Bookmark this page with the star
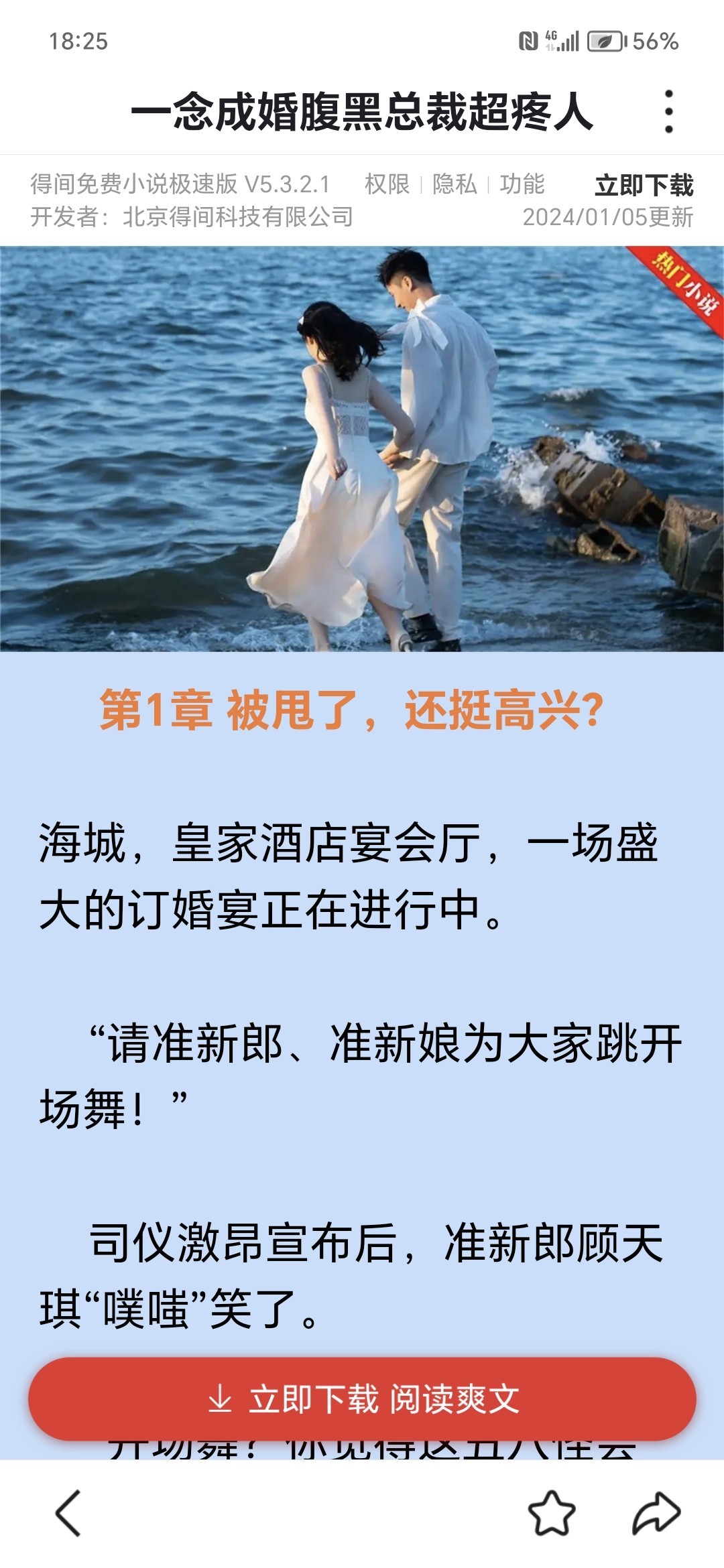This screenshot has height=1568, width=724. [x=552, y=1513]
